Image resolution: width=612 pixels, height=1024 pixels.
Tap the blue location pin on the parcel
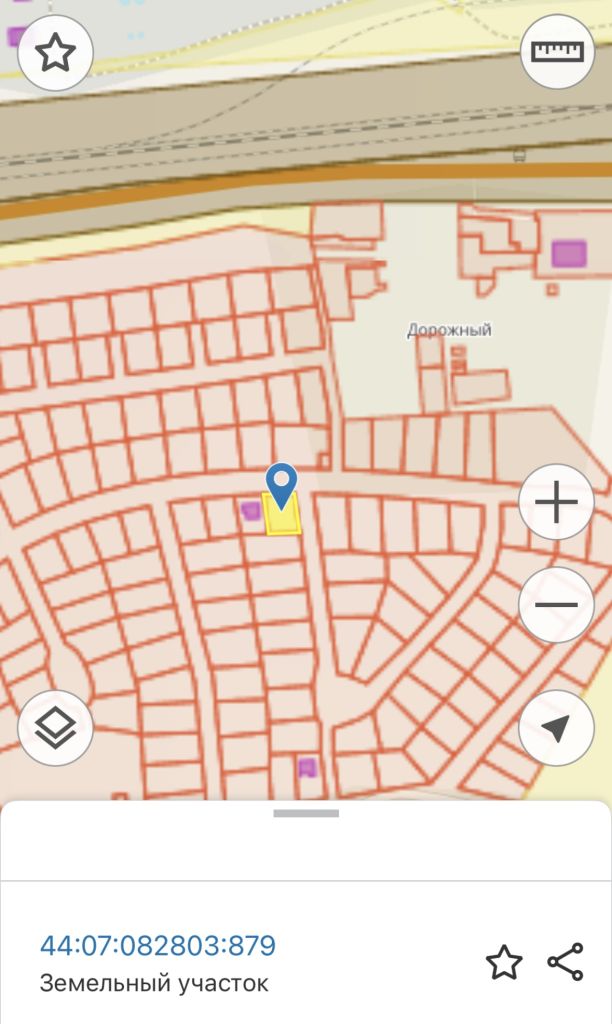pos(282,486)
